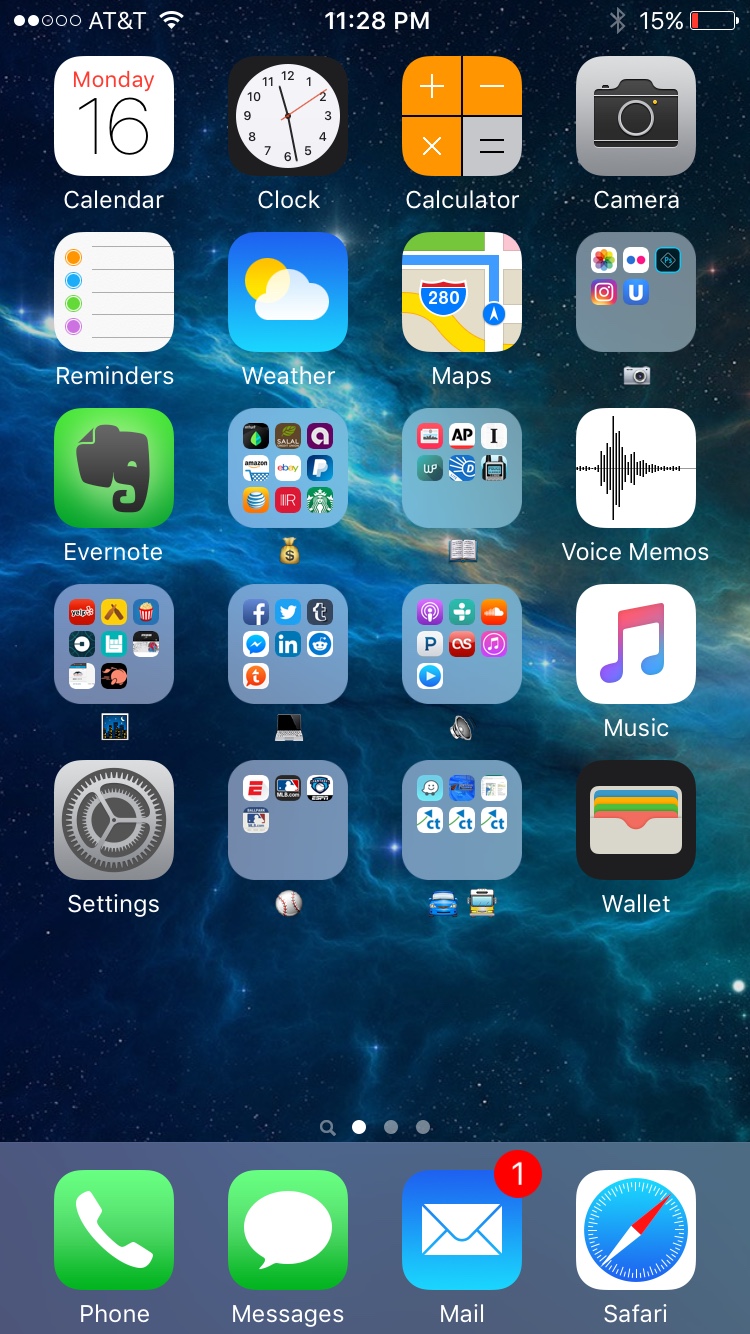Open the Calculator app
This screenshot has width=750, height=1334.
pyautogui.click(x=462, y=116)
